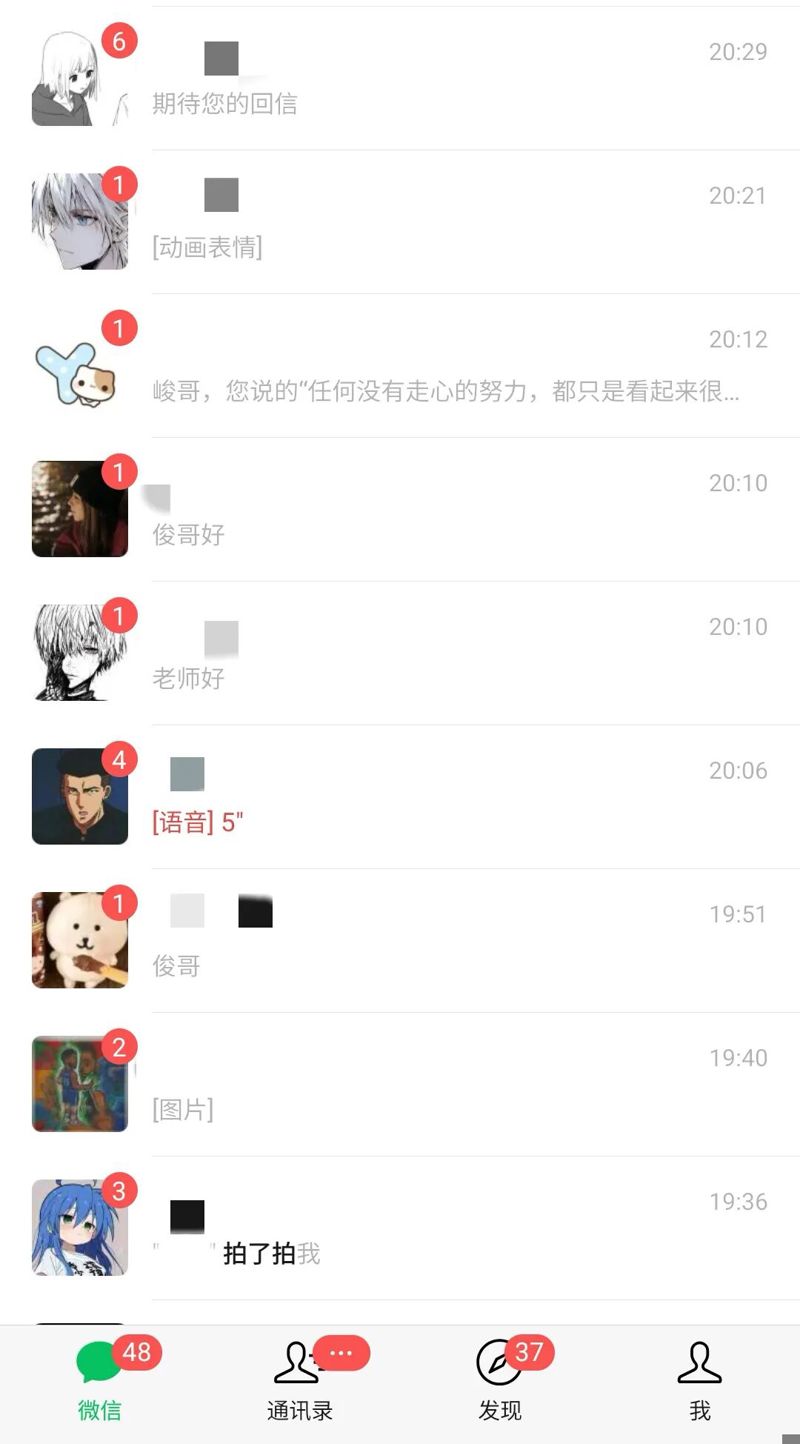The image size is (800, 1444).
Task: Open the 我 profile tab
Action: click(x=699, y=1383)
